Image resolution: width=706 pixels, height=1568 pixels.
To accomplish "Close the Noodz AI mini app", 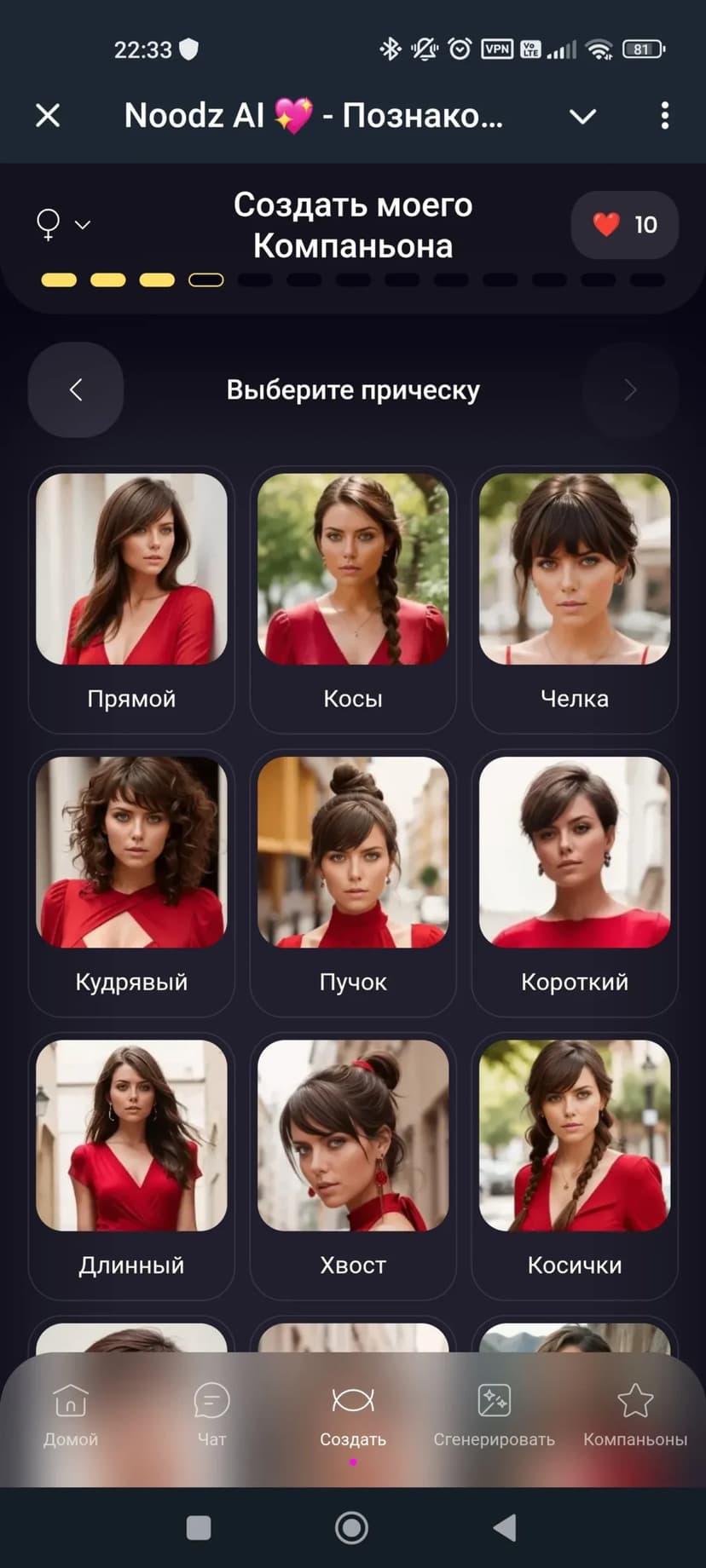I will (x=48, y=115).
